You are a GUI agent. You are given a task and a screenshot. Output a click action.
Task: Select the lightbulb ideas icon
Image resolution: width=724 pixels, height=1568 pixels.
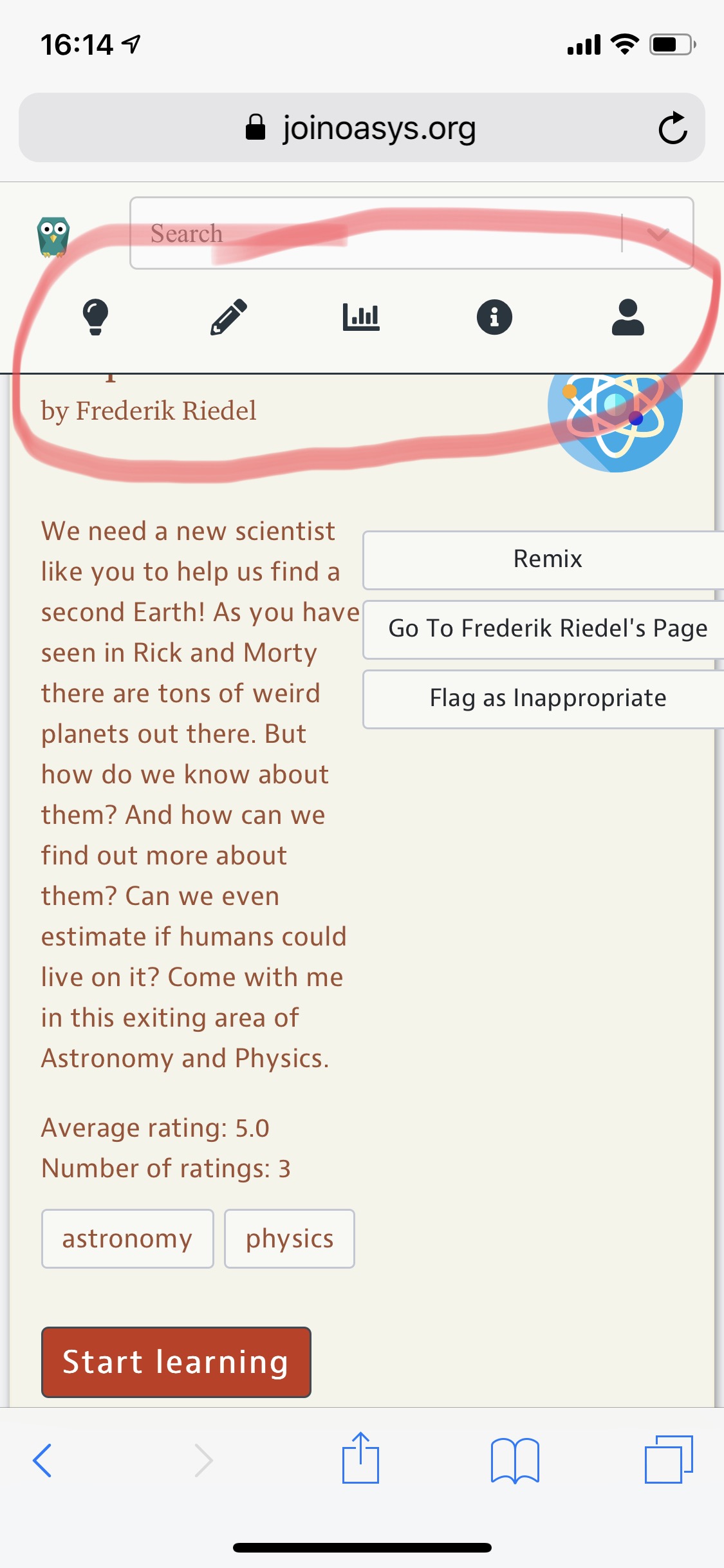tap(95, 317)
